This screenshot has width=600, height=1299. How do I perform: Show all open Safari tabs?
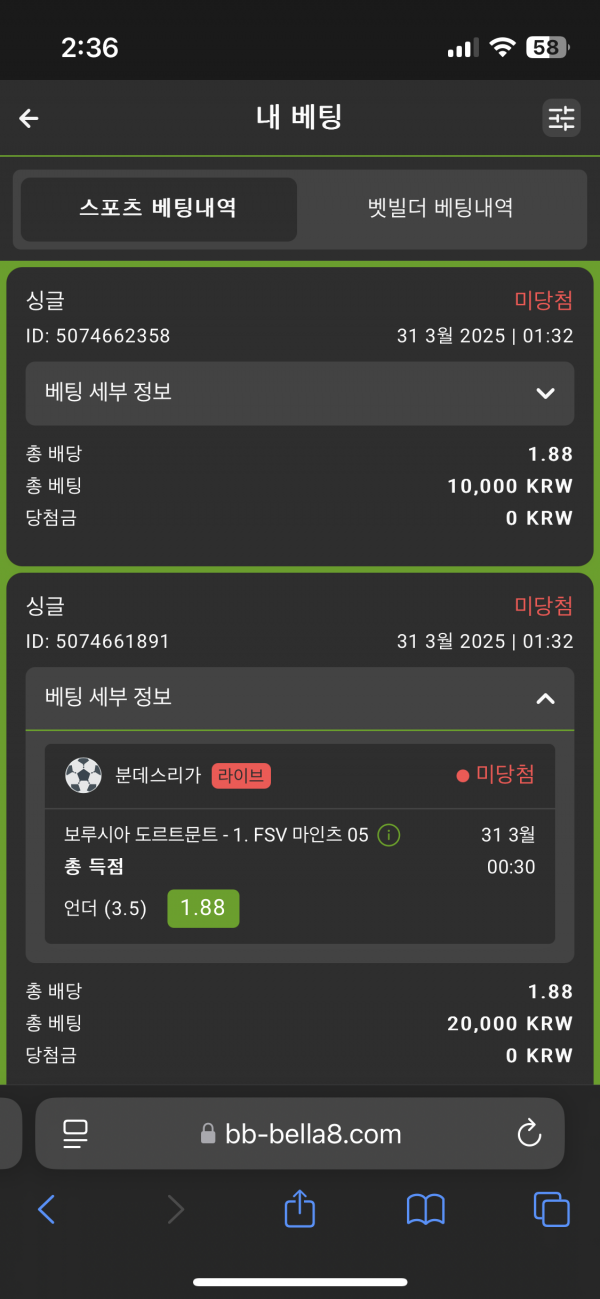click(x=551, y=1210)
